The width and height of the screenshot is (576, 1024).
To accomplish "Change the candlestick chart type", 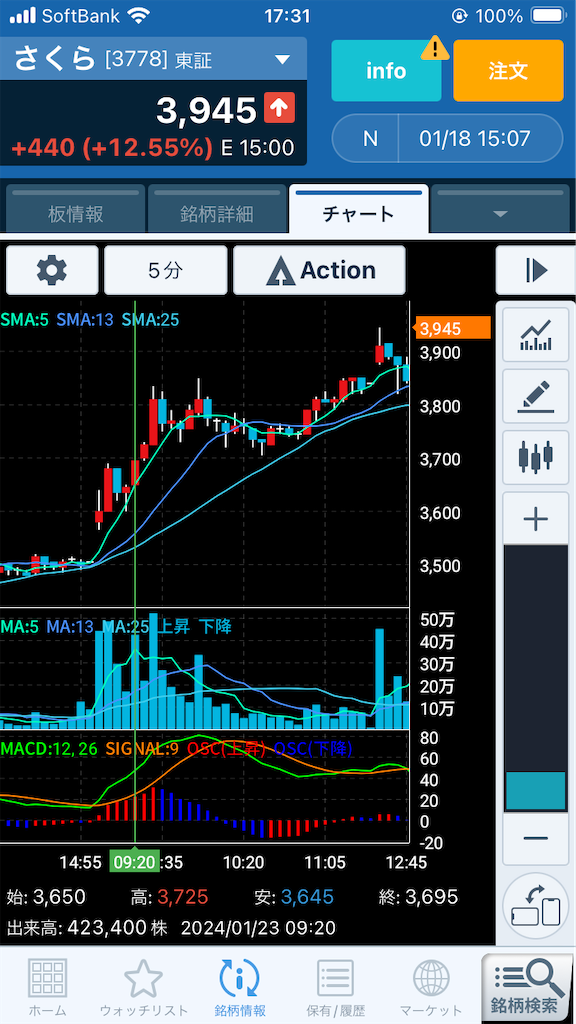I will 535,457.
